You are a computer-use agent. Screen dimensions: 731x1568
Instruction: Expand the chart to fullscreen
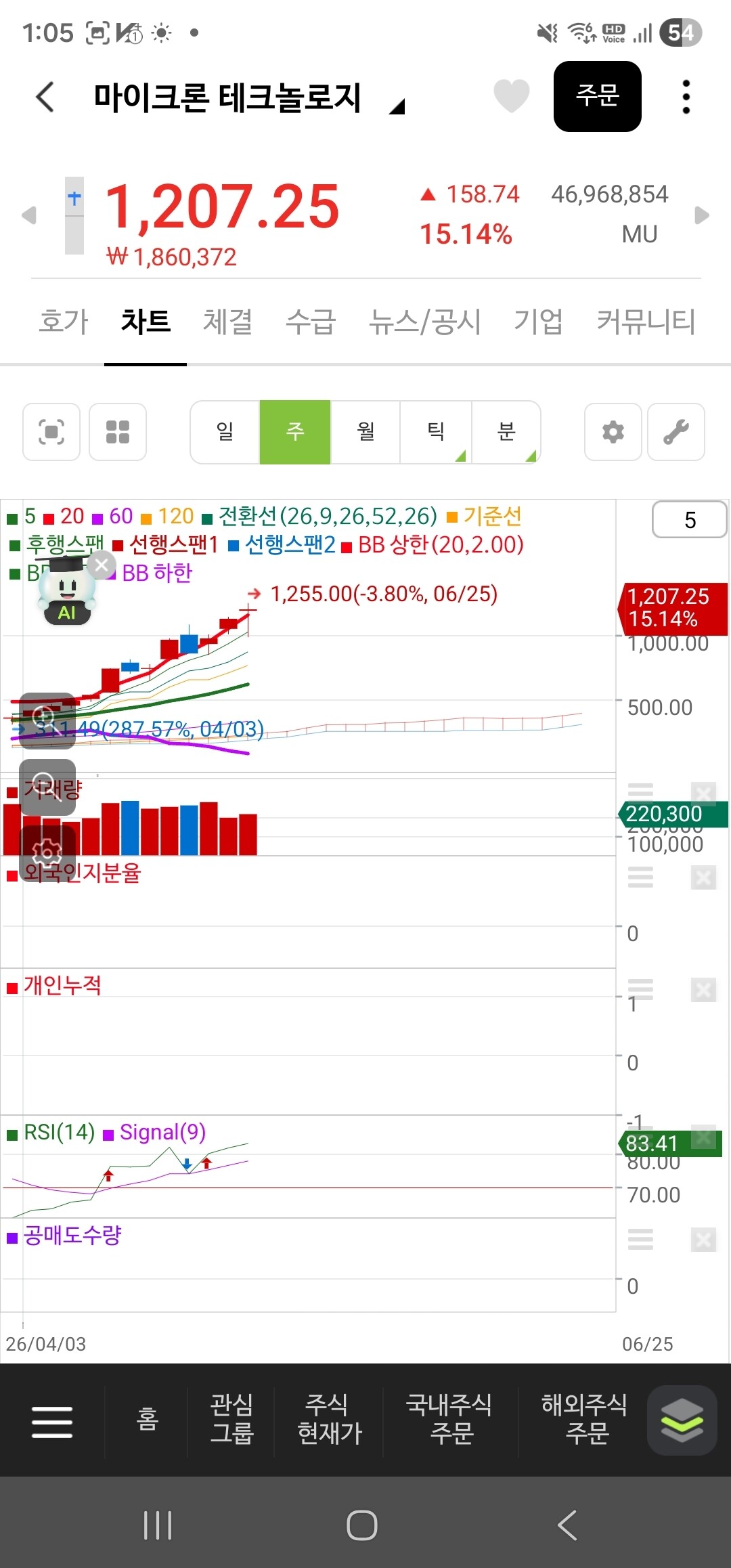[51, 432]
